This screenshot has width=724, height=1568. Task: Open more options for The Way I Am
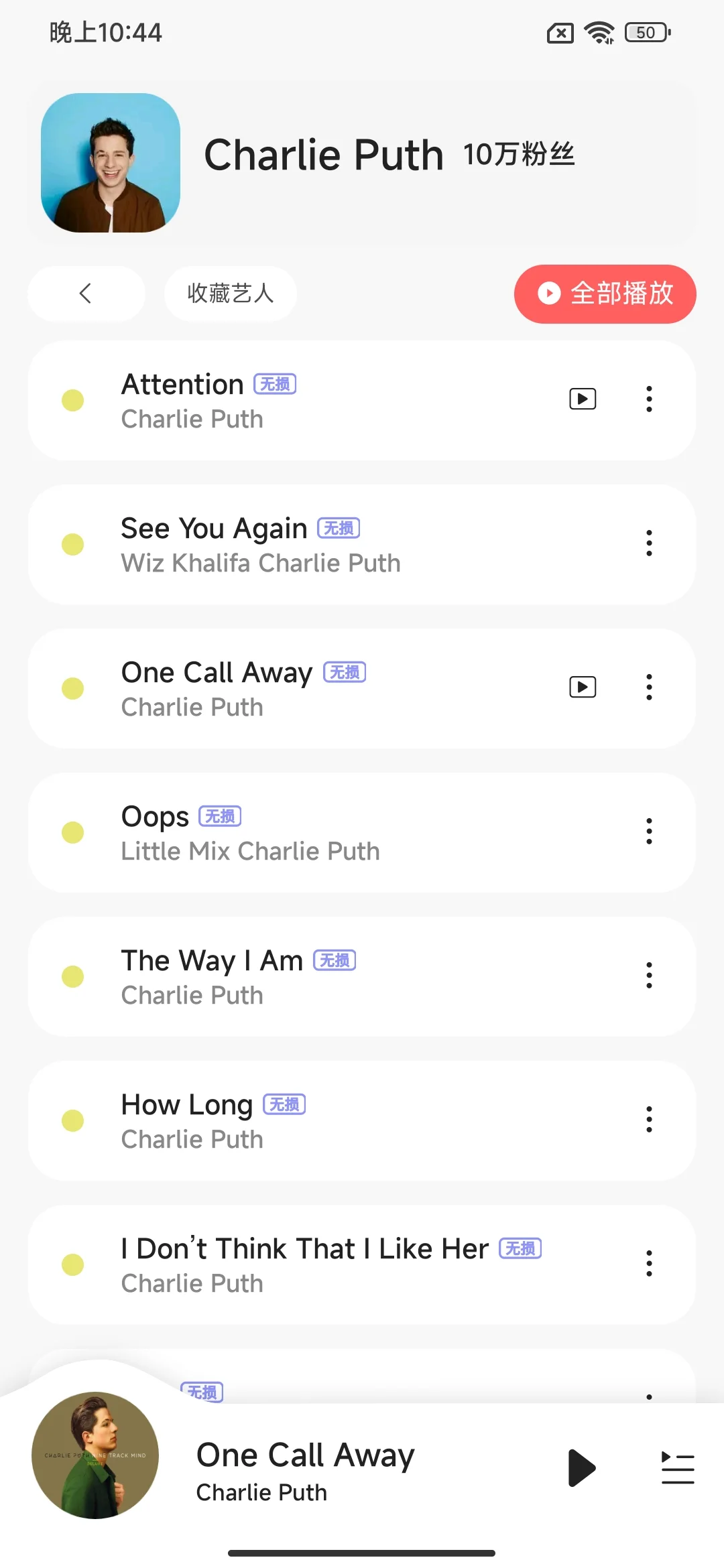pos(649,976)
